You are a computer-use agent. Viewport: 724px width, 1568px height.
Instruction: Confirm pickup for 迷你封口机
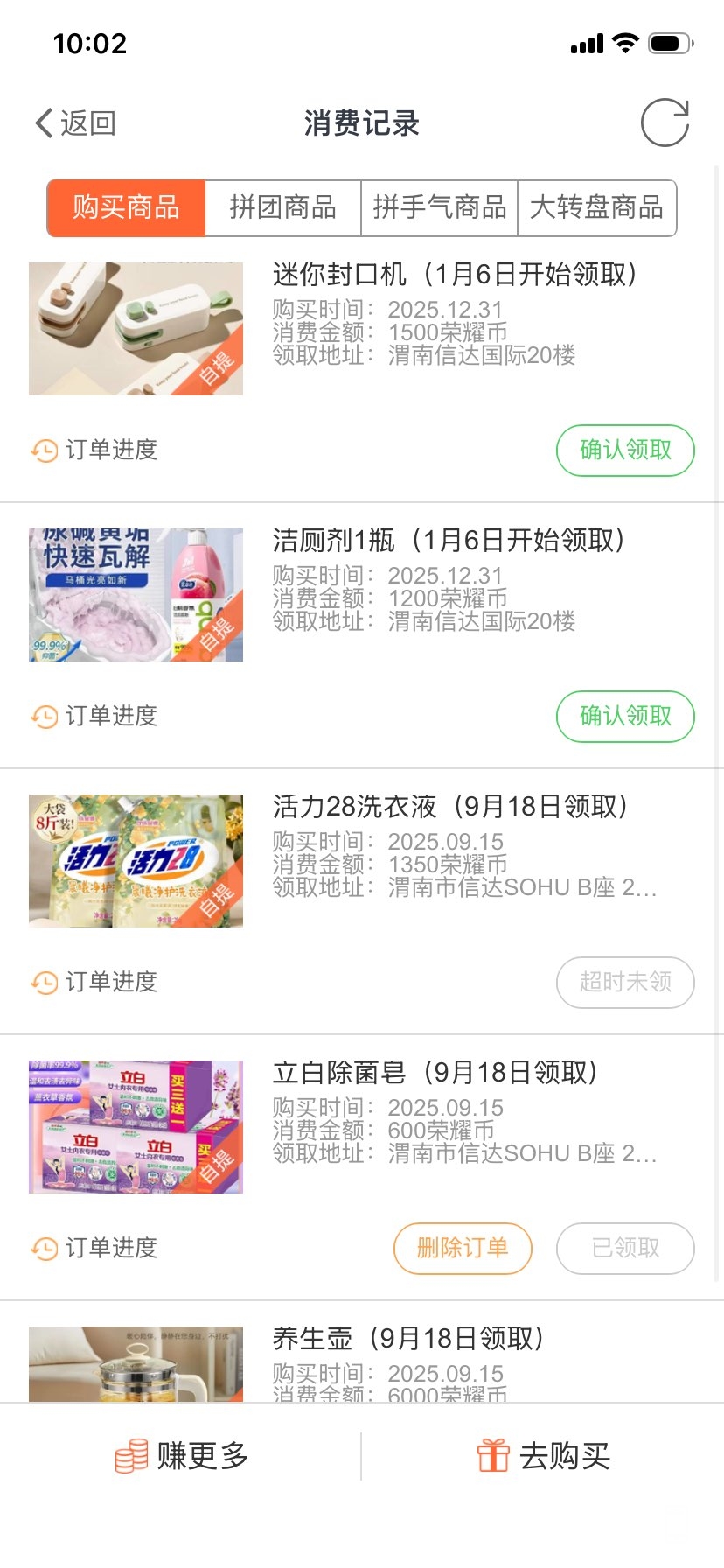tap(625, 451)
